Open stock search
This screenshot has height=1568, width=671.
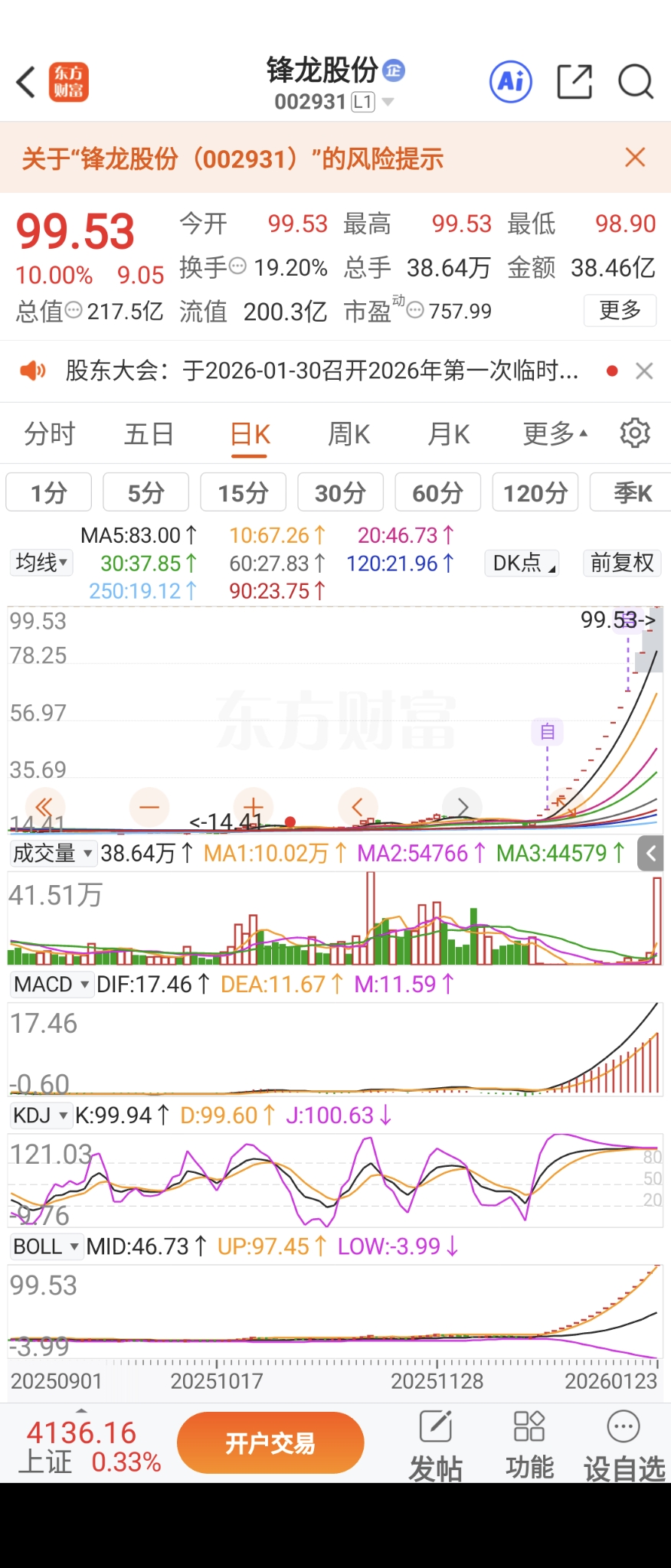tap(636, 82)
